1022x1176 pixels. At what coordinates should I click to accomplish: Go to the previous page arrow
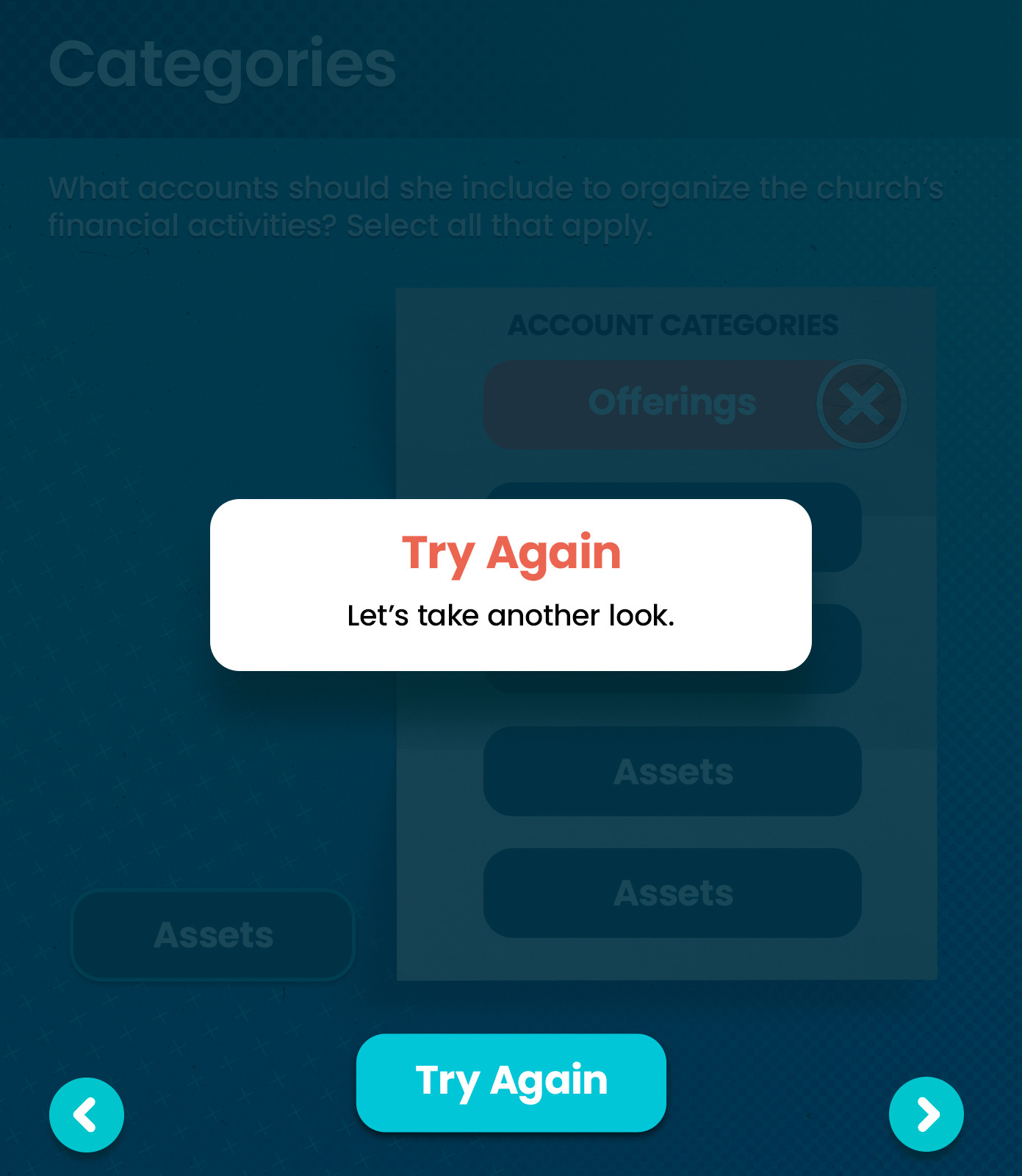pyautogui.click(x=87, y=1114)
